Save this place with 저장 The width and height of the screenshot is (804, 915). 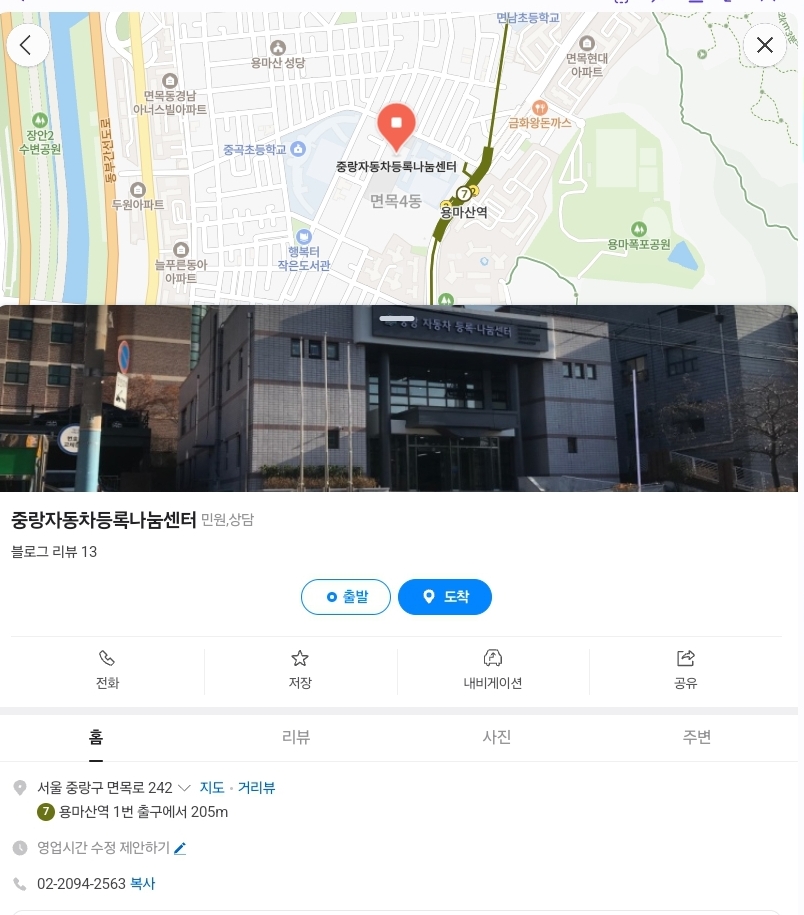click(x=300, y=670)
